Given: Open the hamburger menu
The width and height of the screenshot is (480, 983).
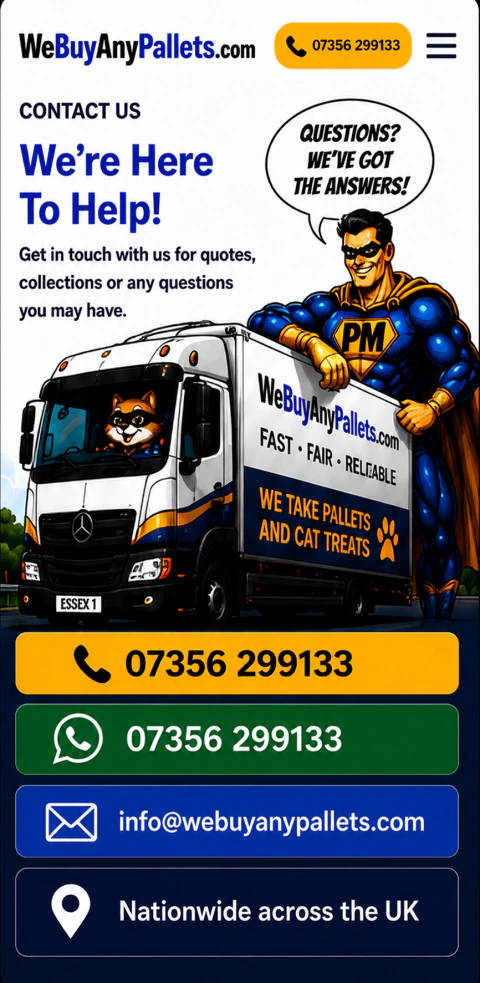Looking at the screenshot, I should click(x=441, y=46).
